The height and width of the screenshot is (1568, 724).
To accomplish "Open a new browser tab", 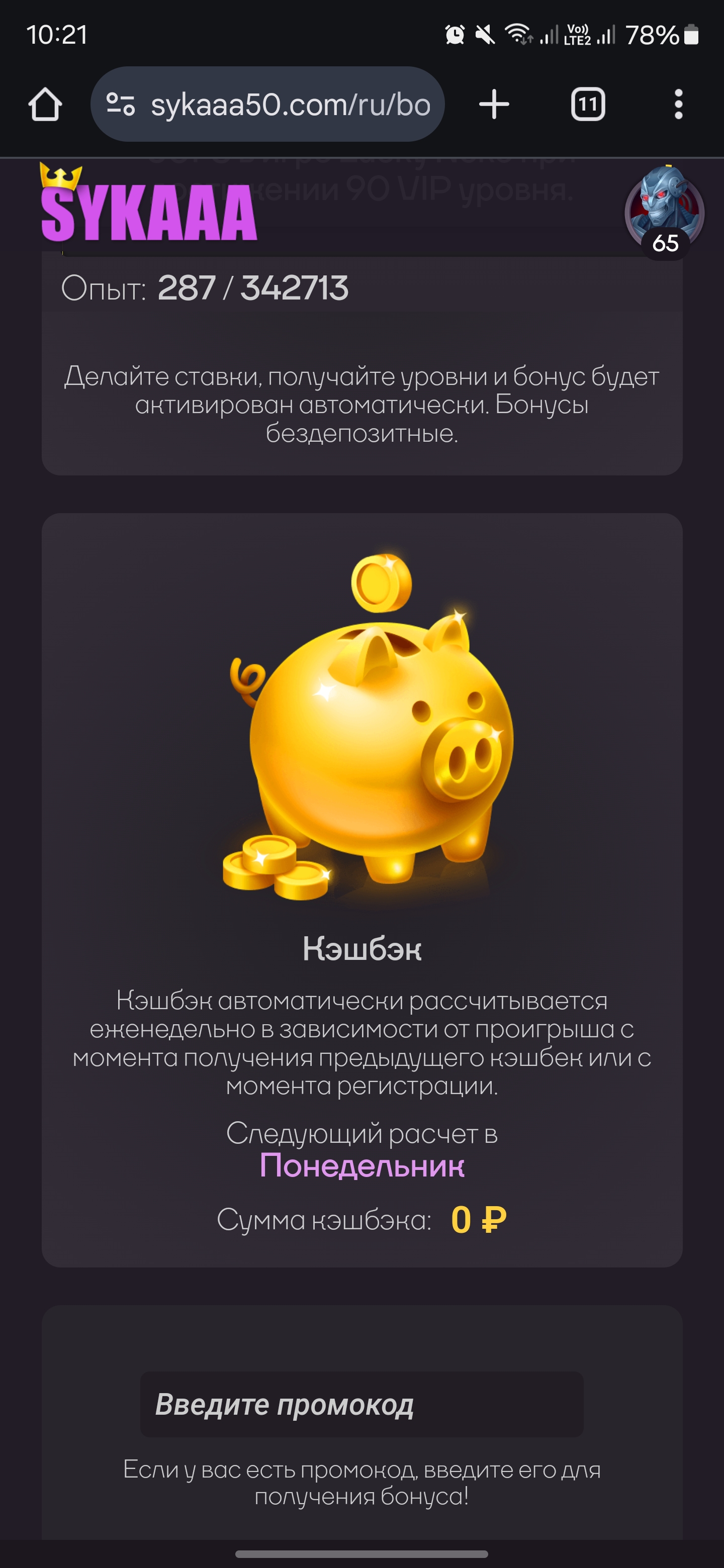I will coord(494,104).
